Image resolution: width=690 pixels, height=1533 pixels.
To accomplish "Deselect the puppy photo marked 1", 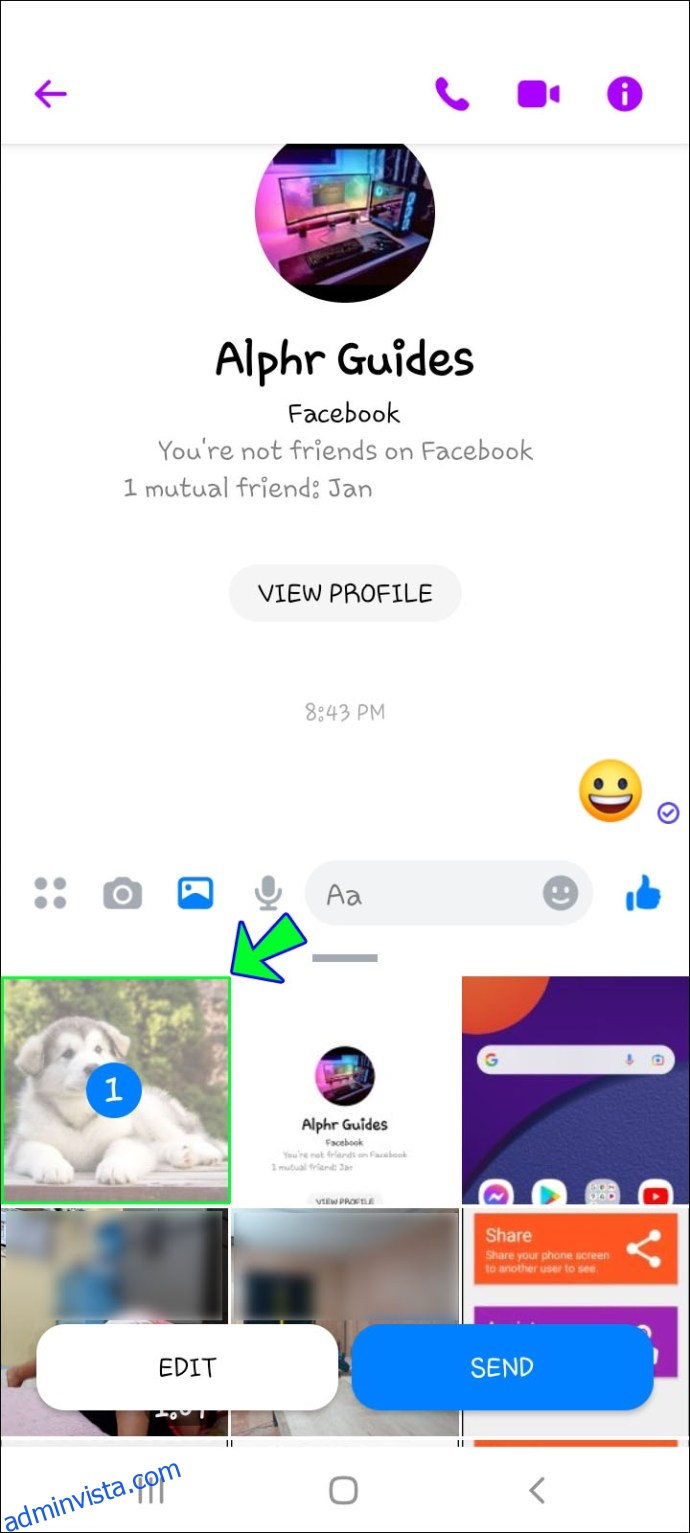I will (x=115, y=1090).
